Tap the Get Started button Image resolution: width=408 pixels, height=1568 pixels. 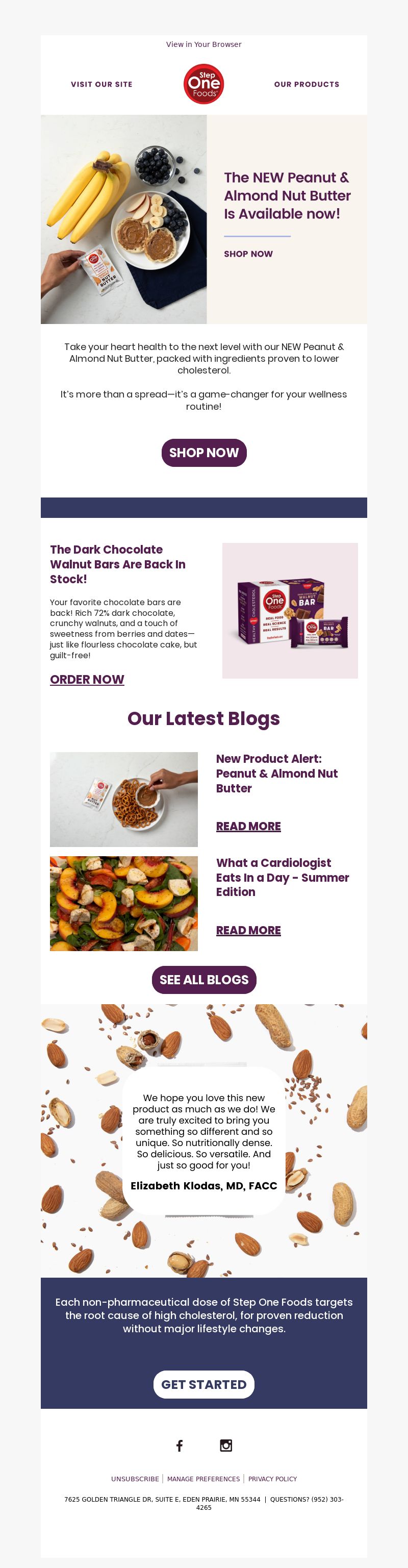coord(203,1384)
